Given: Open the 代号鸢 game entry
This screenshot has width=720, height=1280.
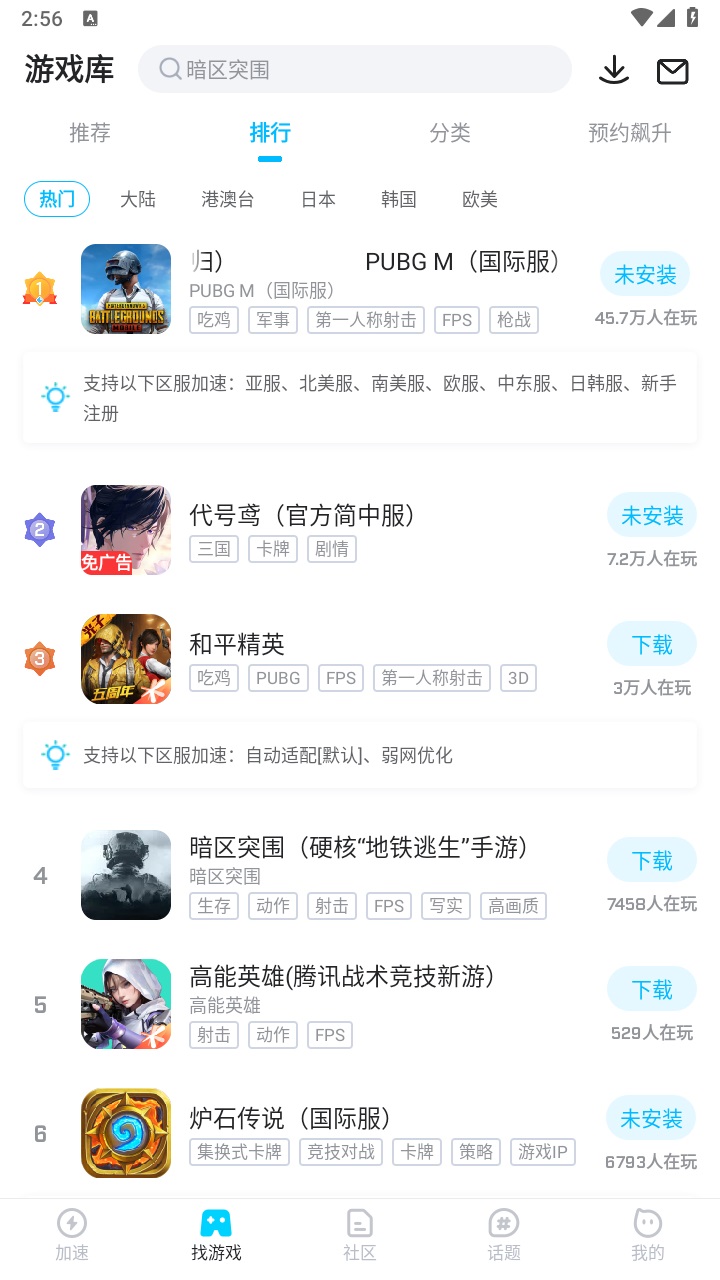Looking at the screenshot, I should point(302,516).
